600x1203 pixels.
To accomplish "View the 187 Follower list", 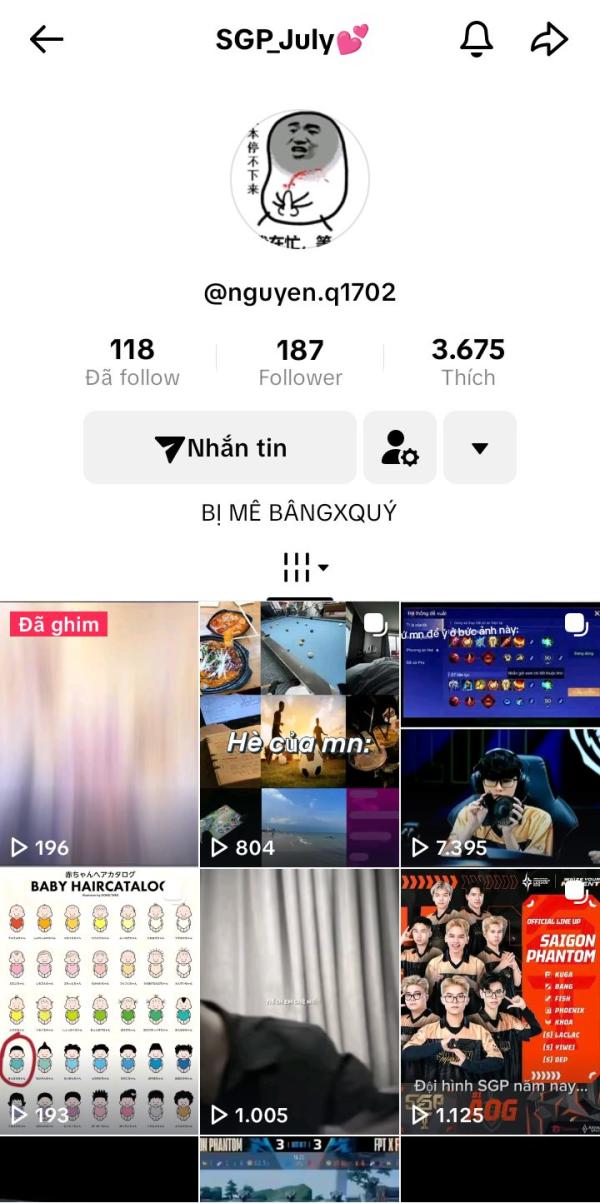I will pyautogui.click(x=300, y=362).
